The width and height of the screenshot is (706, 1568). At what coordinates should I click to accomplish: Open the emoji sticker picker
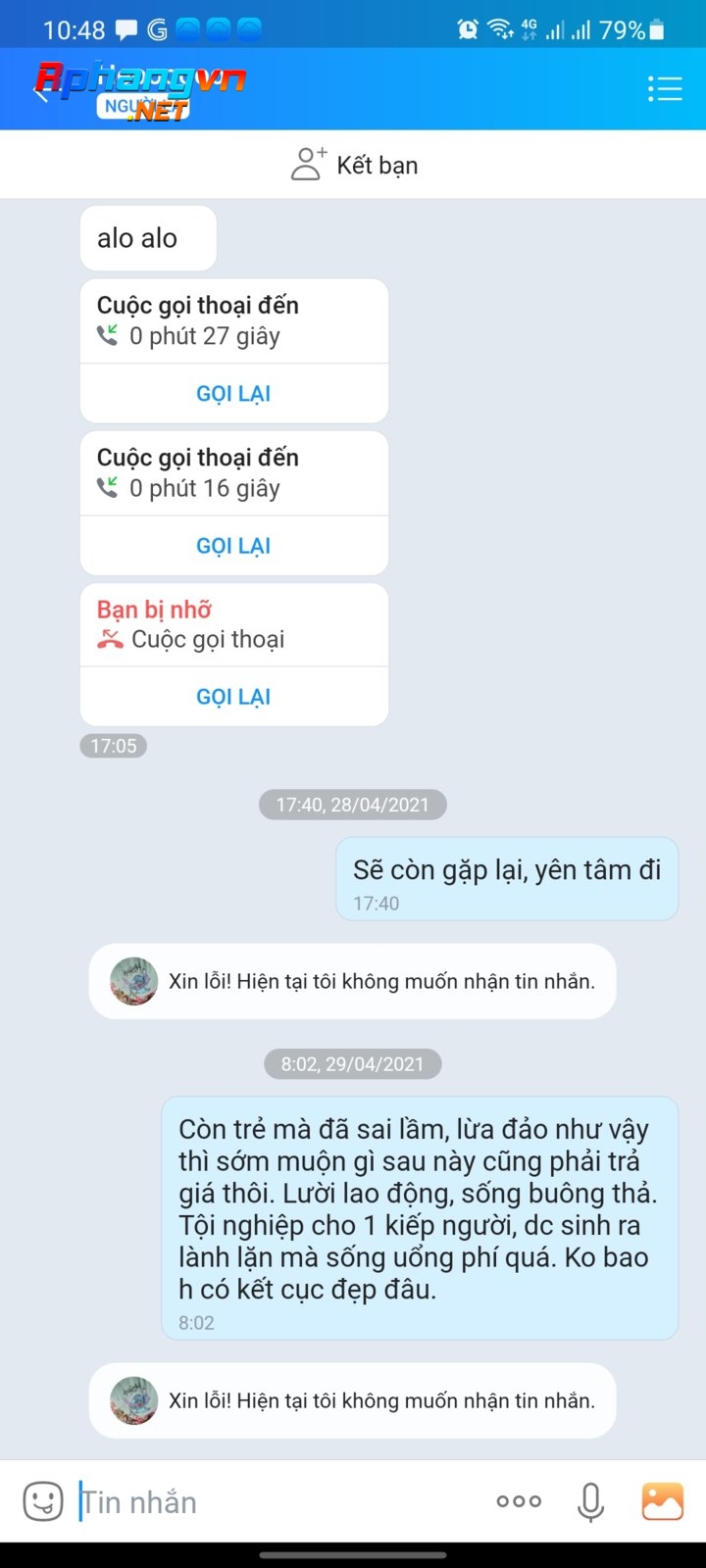43,1501
